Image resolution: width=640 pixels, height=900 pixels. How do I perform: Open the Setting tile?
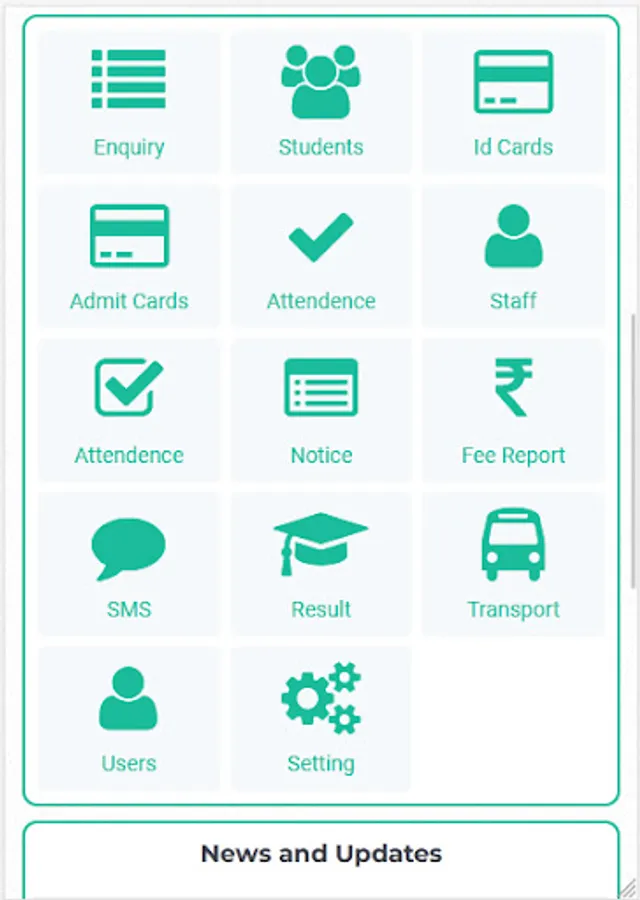click(321, 718)
